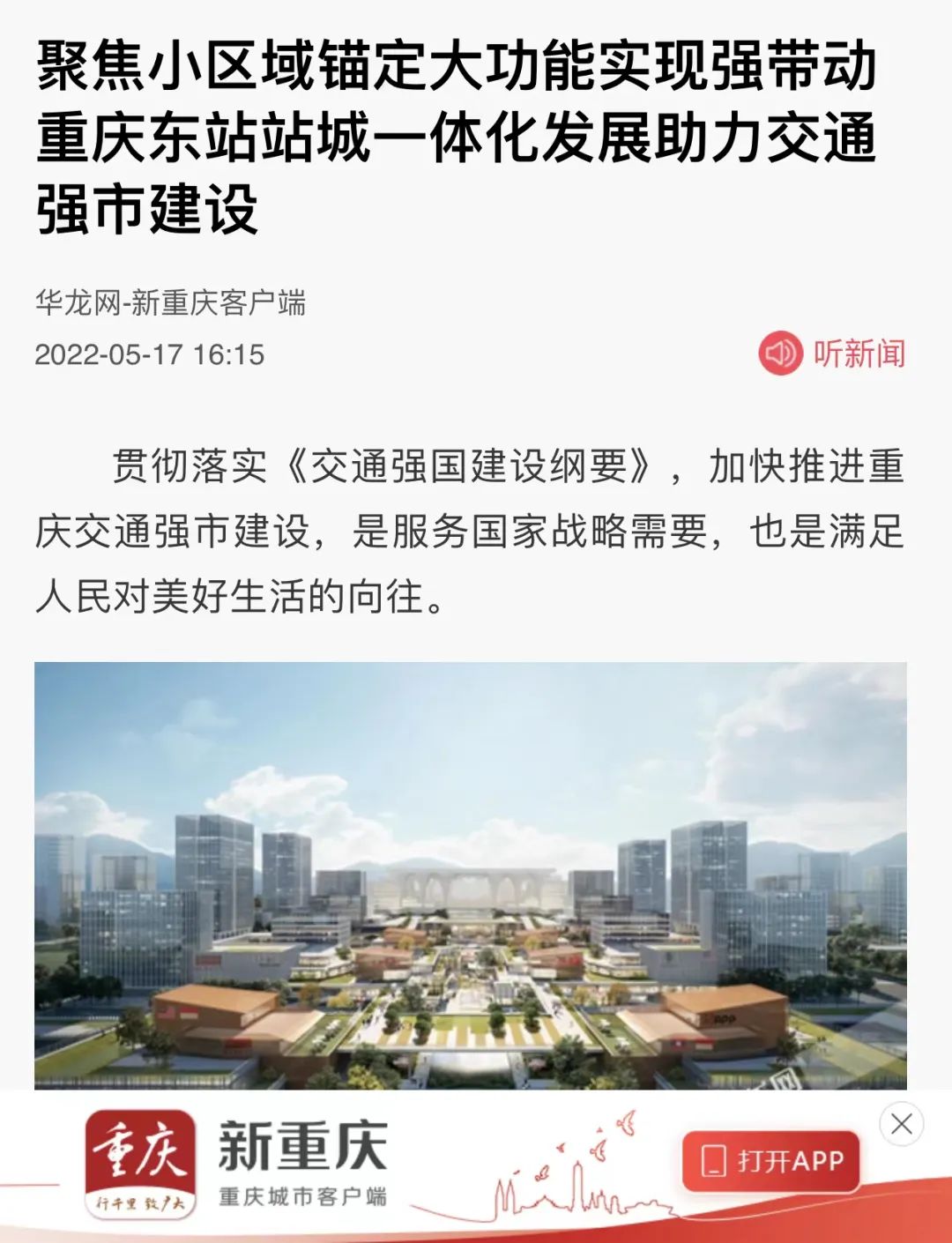
Task: Play the 听新闻 audio version
Action: point(832,354)
